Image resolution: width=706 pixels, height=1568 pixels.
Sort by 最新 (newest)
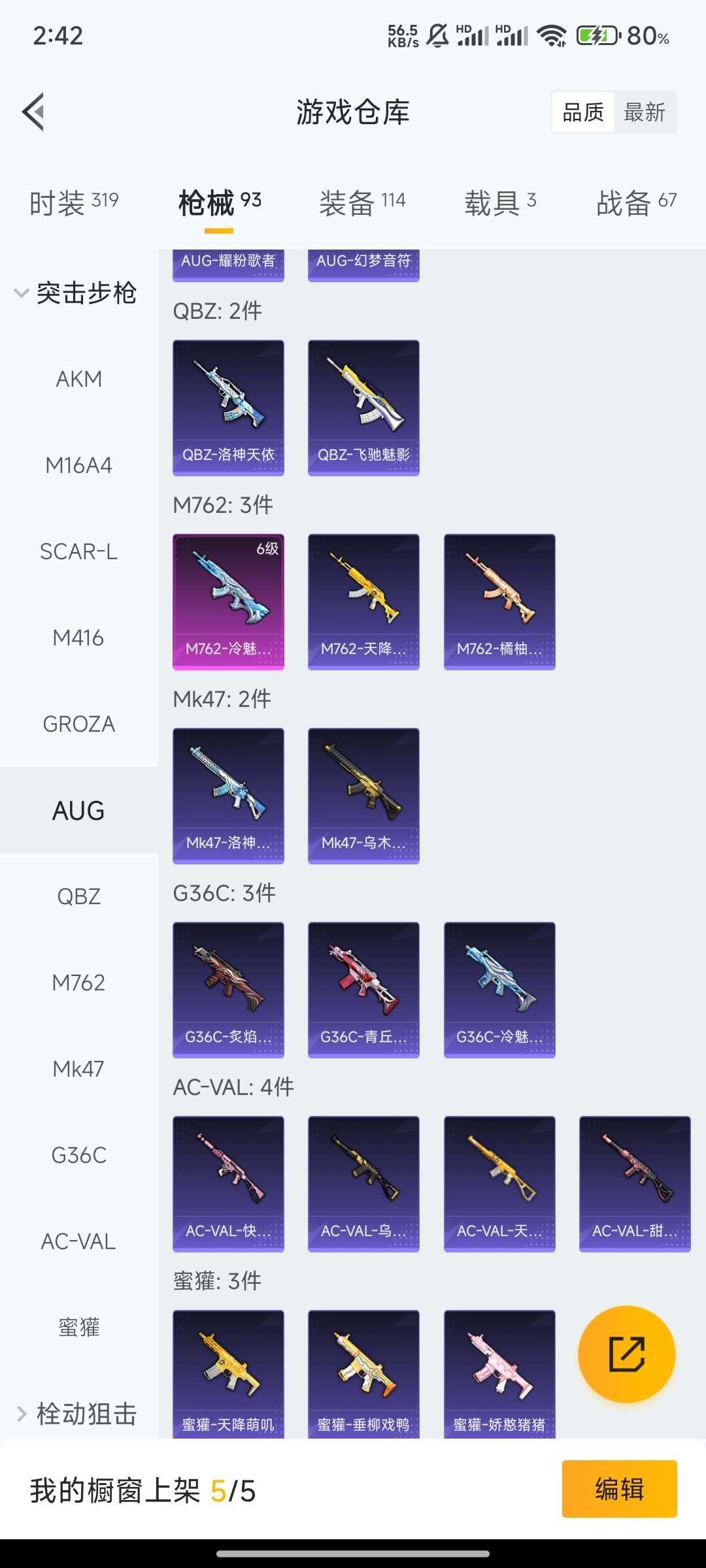tap(644, 112)
